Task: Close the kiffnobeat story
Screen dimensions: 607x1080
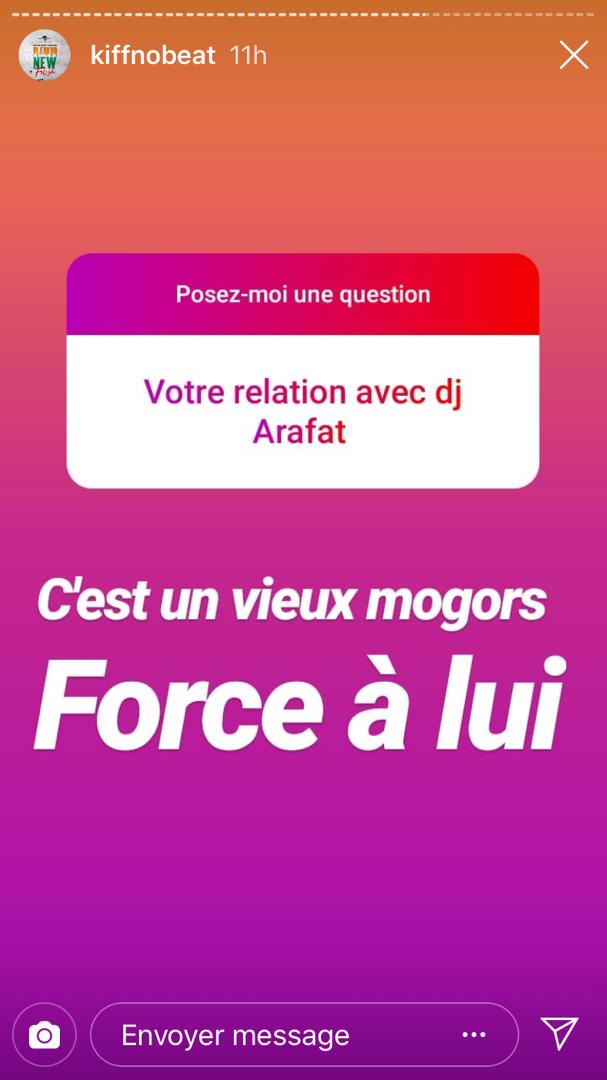Action: coord(573,55)
